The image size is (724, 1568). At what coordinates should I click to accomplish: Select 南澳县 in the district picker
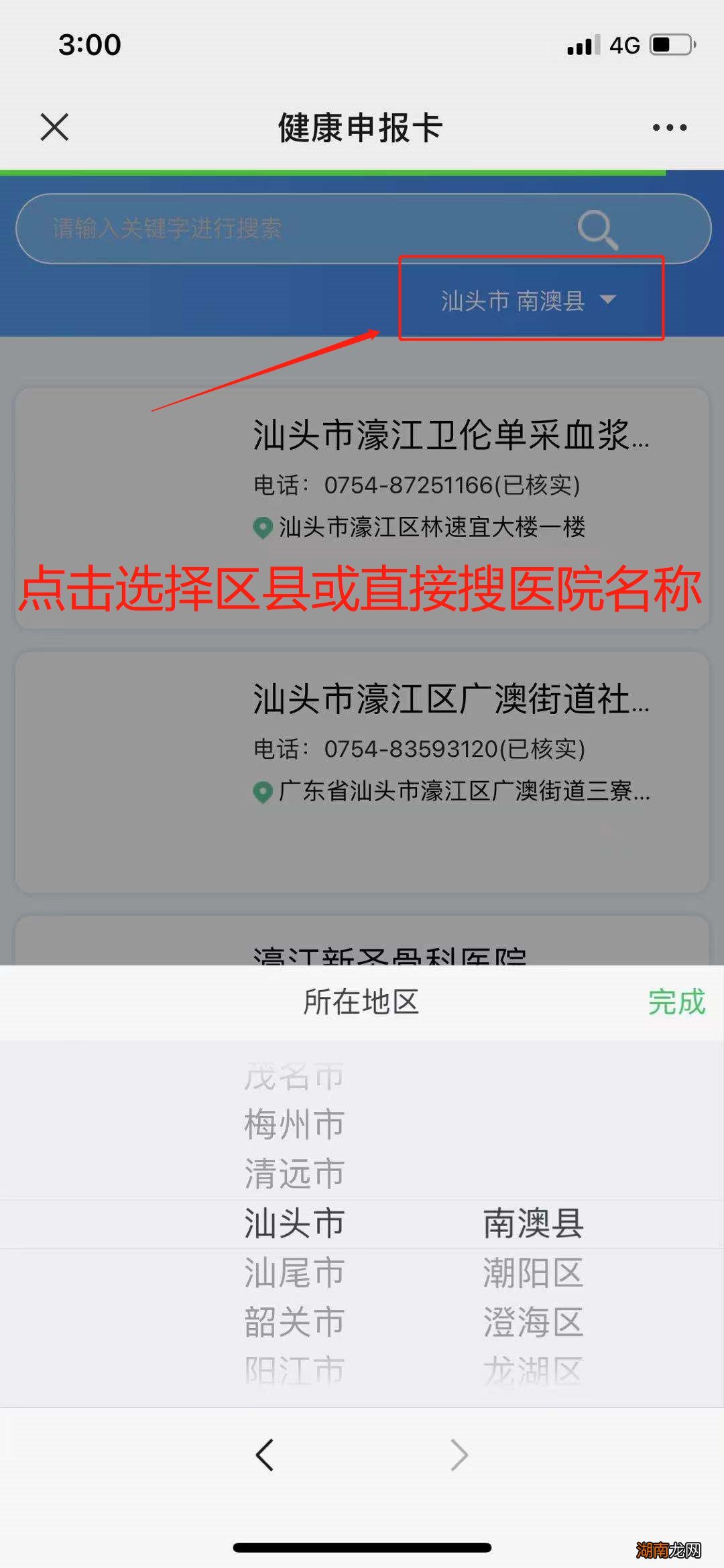tap(532, 1223)
